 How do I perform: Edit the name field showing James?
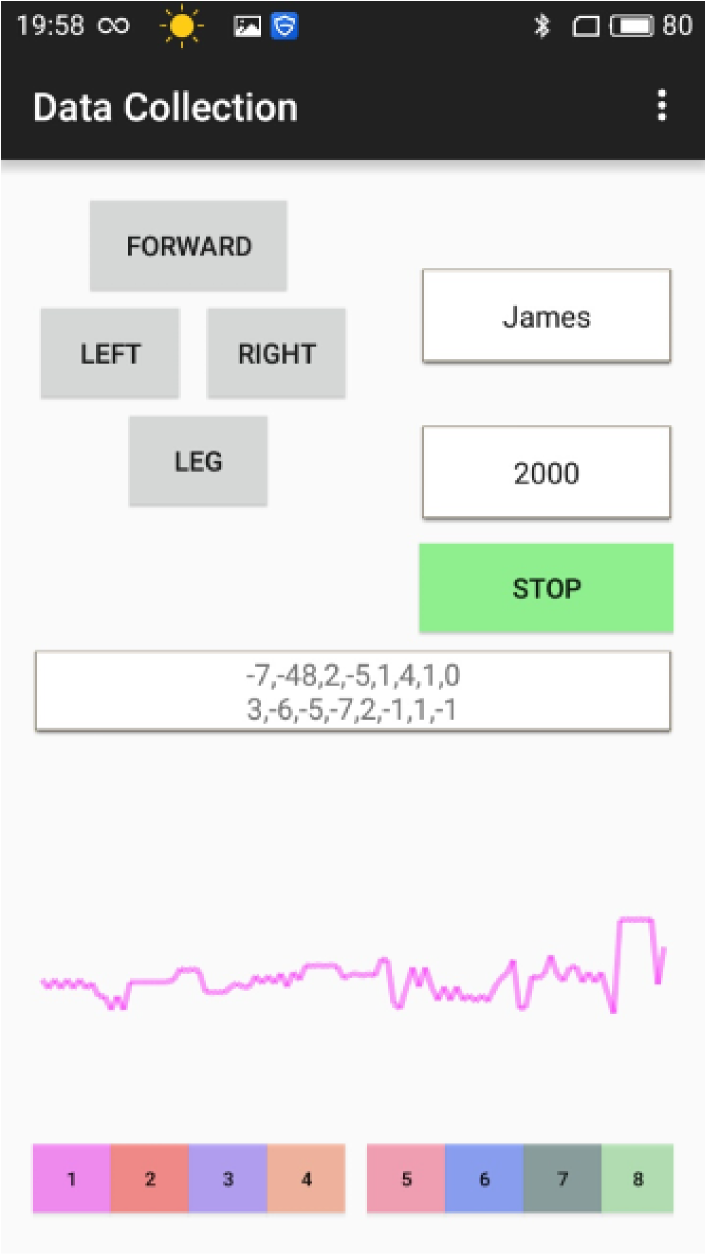point(546,316)
